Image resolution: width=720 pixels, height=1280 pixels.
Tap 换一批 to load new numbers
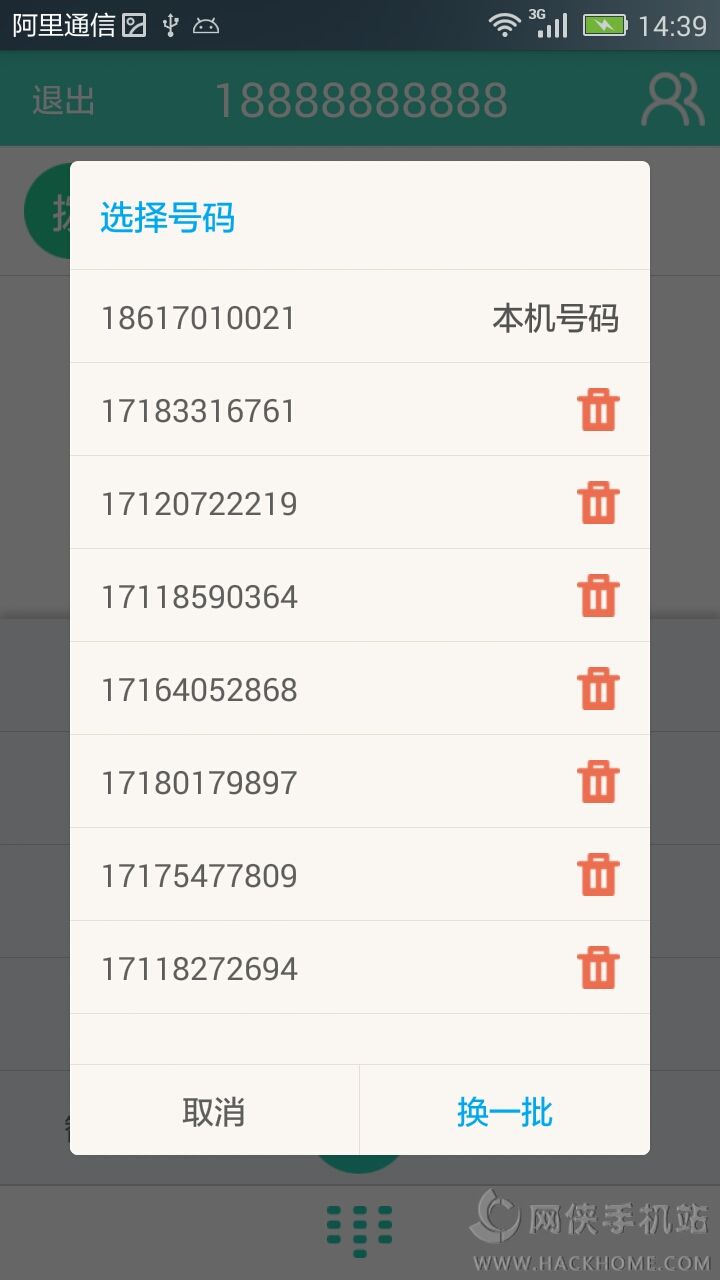[x=504, y=1111]
